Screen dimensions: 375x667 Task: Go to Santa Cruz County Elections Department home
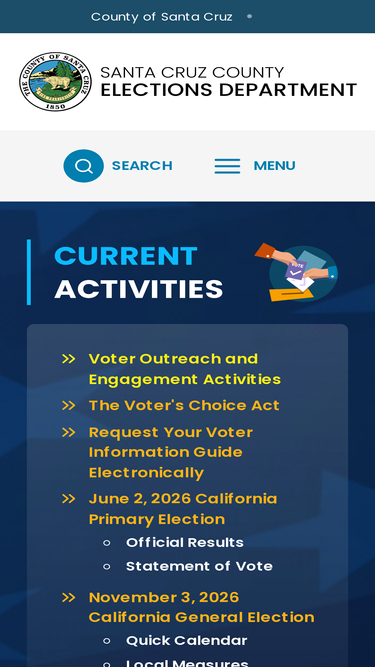(x=188, y=82)
